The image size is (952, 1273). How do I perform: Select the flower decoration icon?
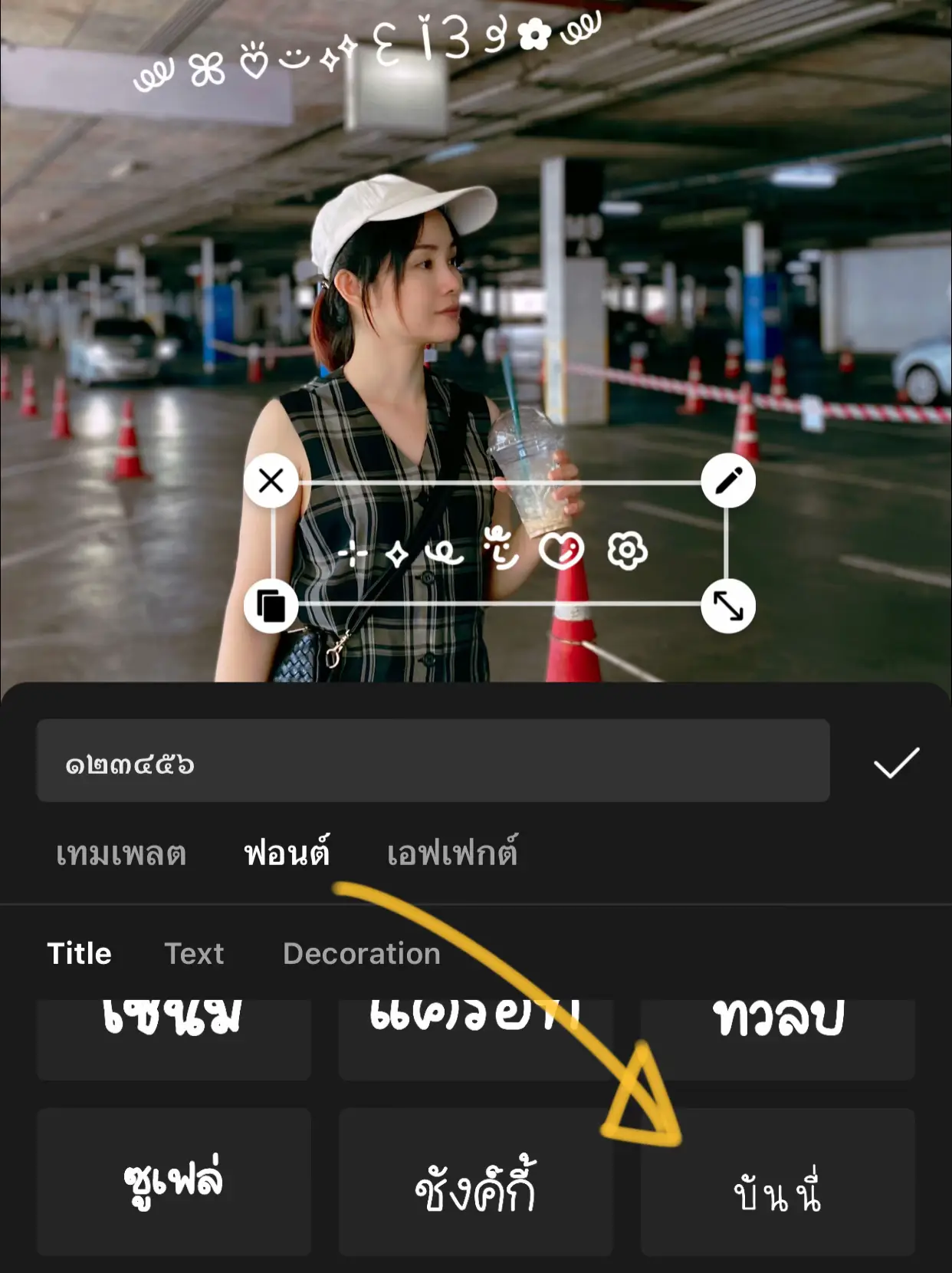[x=626, y=551]
